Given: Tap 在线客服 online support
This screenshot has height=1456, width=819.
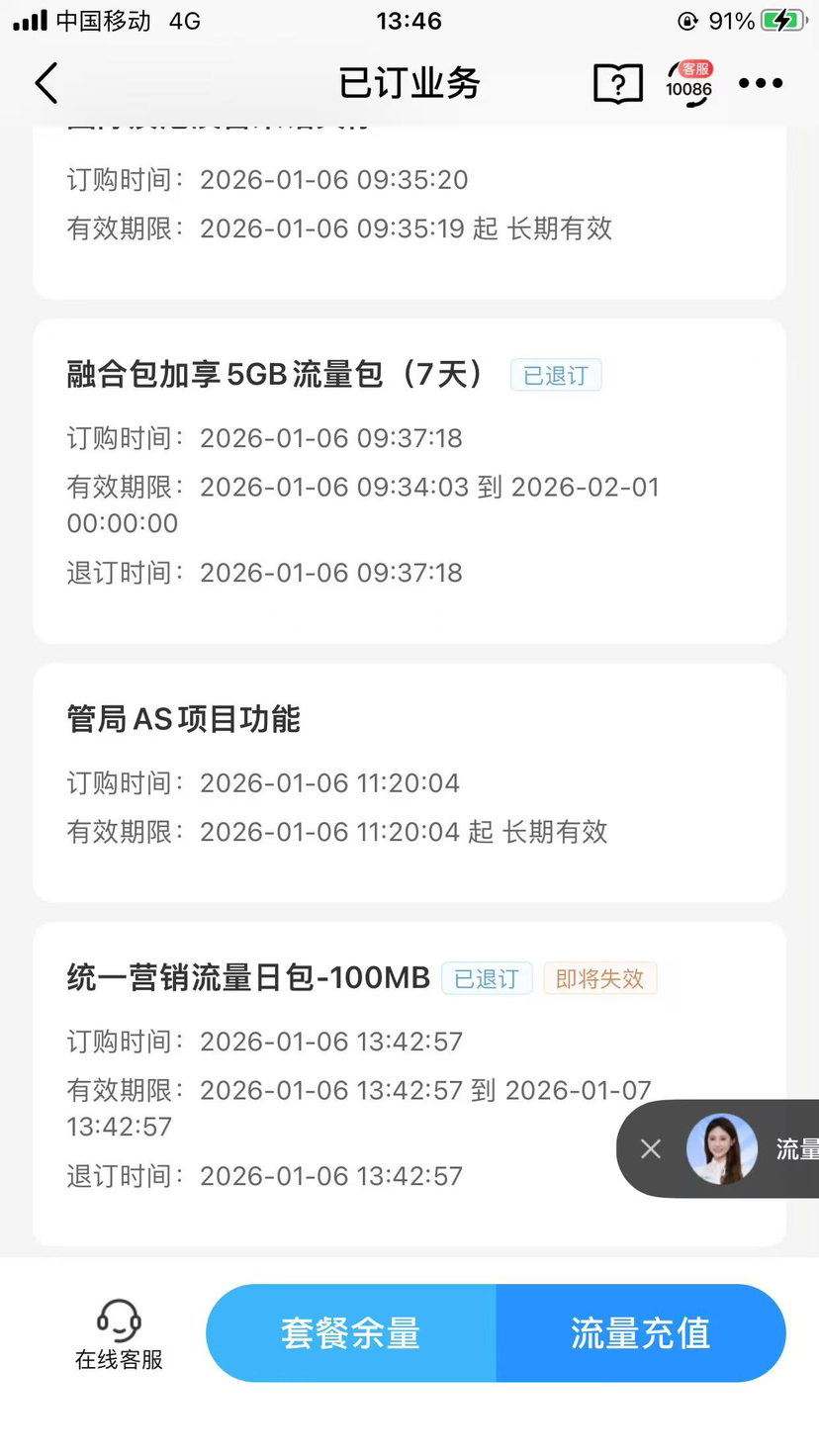Looking at the screenshot, I should tap(119, 1333).
